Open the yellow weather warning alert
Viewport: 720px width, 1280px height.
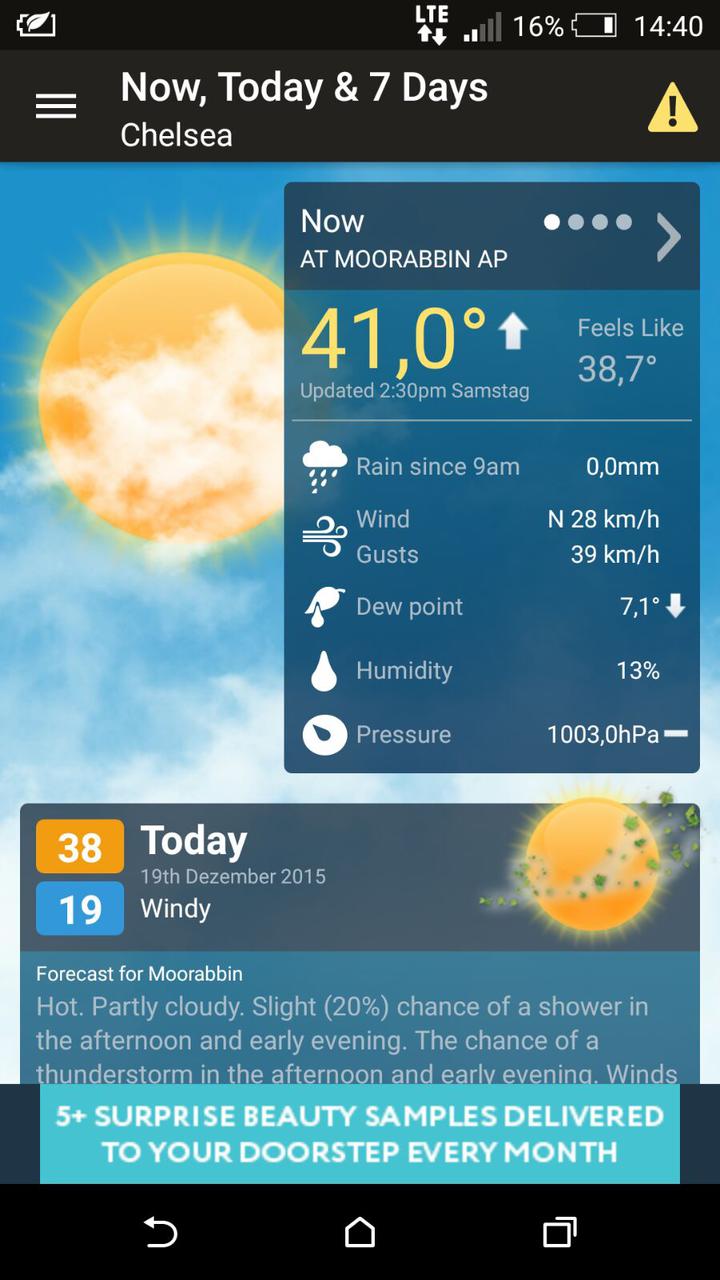pos(673,107)
